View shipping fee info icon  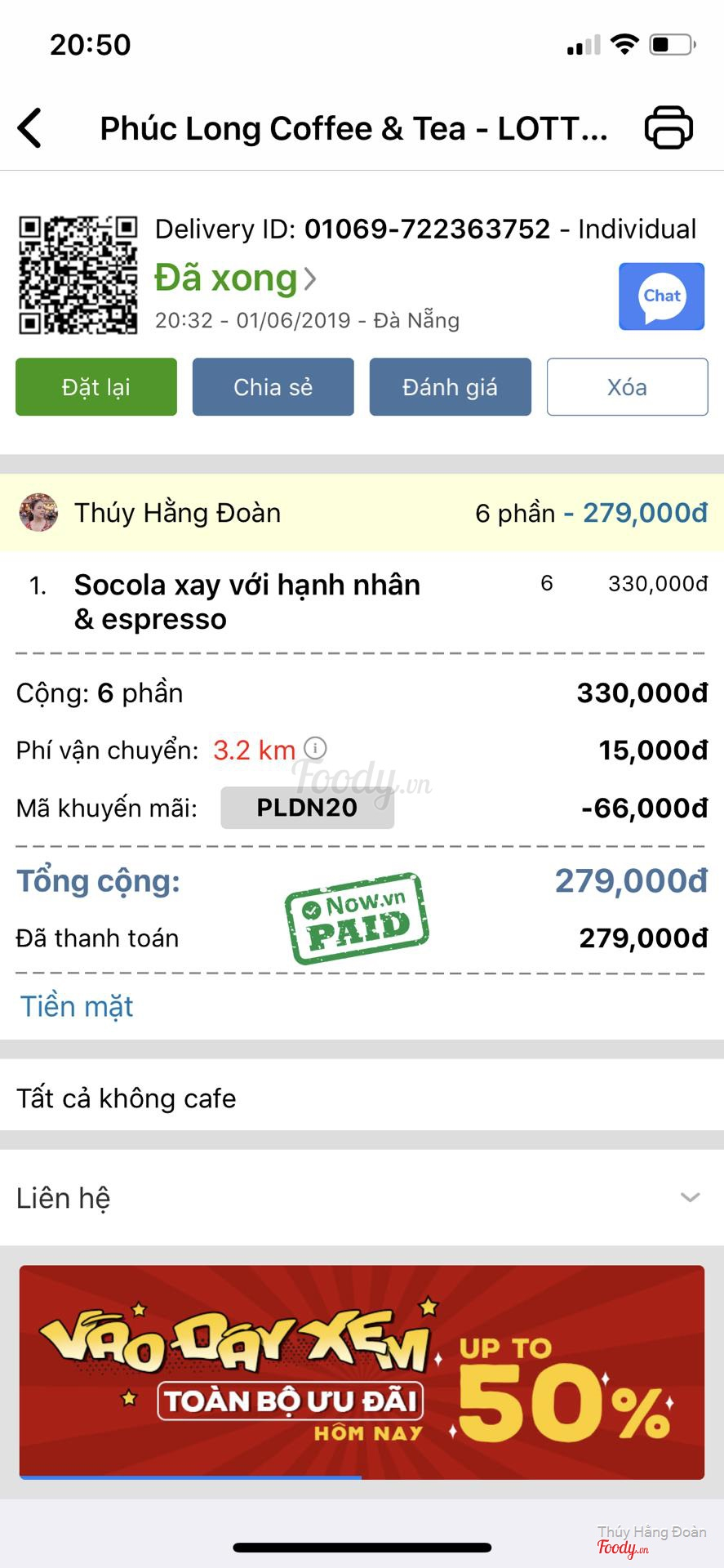pos(316,748)
